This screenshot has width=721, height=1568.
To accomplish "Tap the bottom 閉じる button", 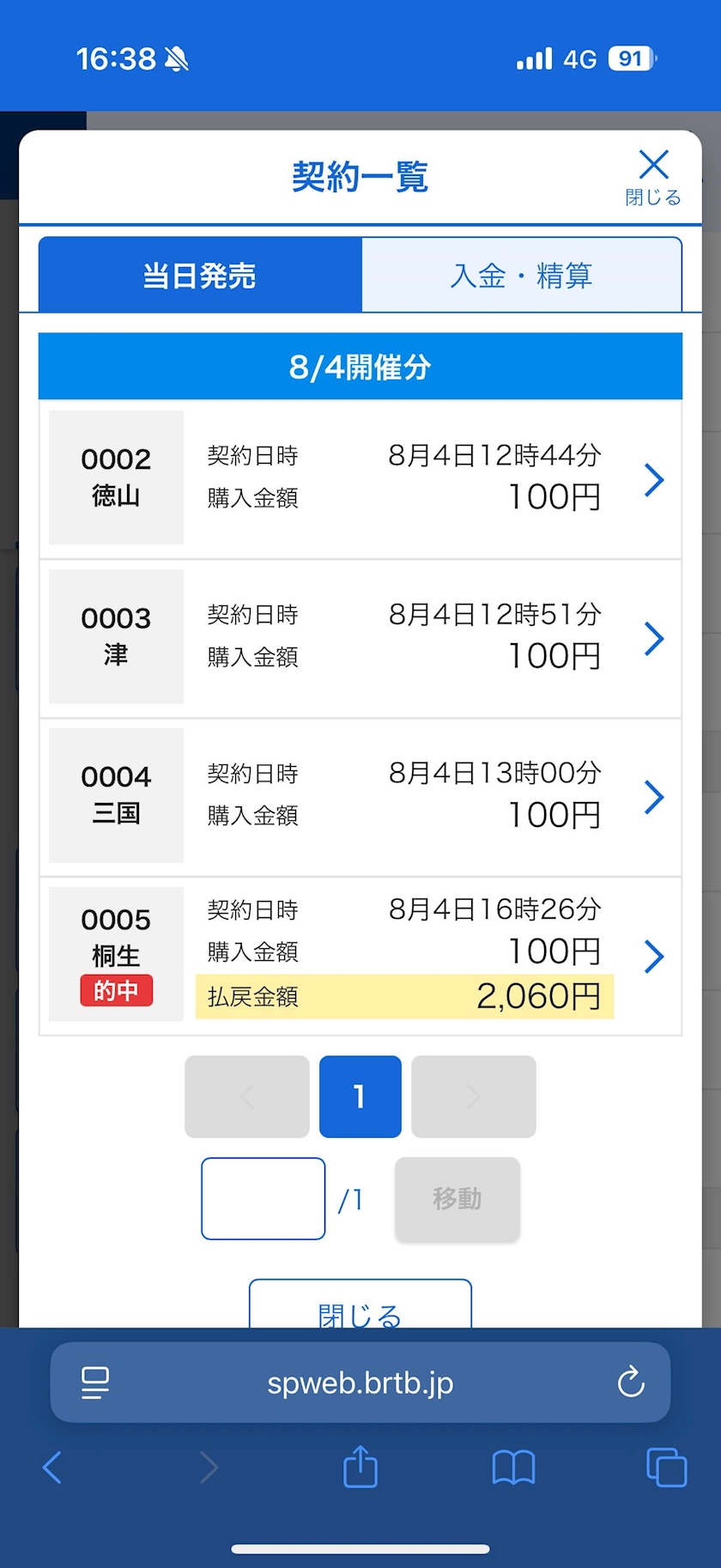I will tap(360, 1304).
